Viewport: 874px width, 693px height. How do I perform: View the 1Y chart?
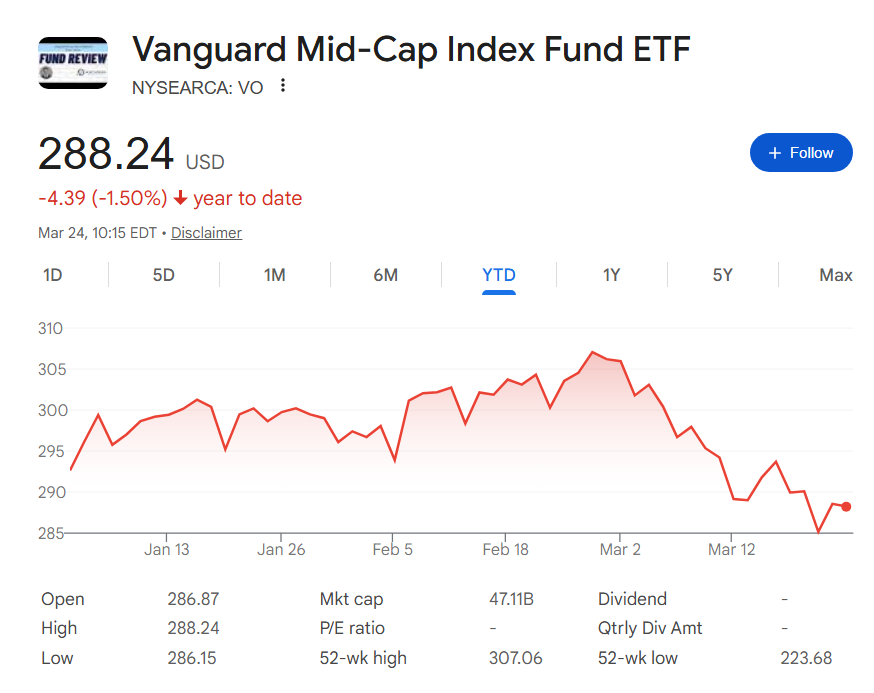(x=611, y=275)
